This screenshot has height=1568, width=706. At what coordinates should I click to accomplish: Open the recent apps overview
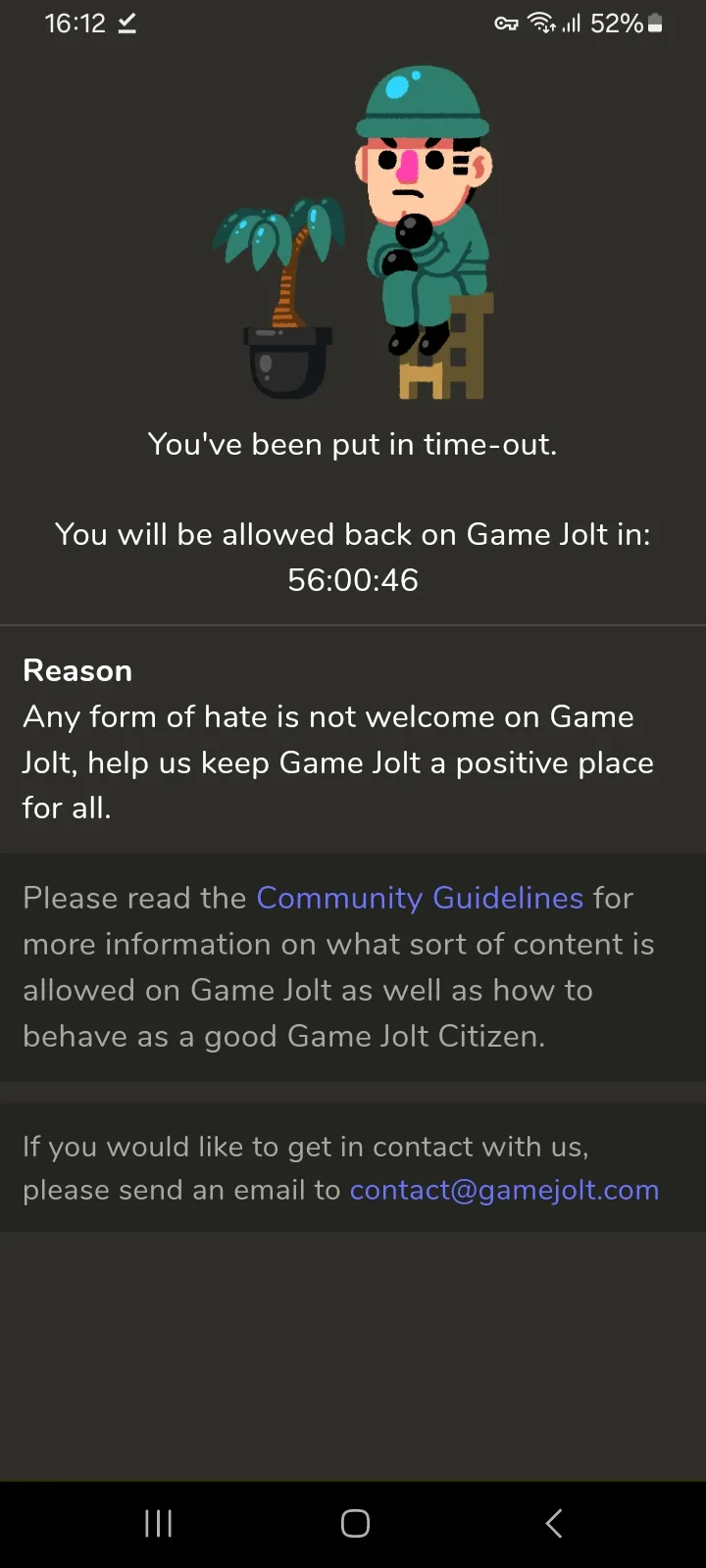pos(158,1523)
